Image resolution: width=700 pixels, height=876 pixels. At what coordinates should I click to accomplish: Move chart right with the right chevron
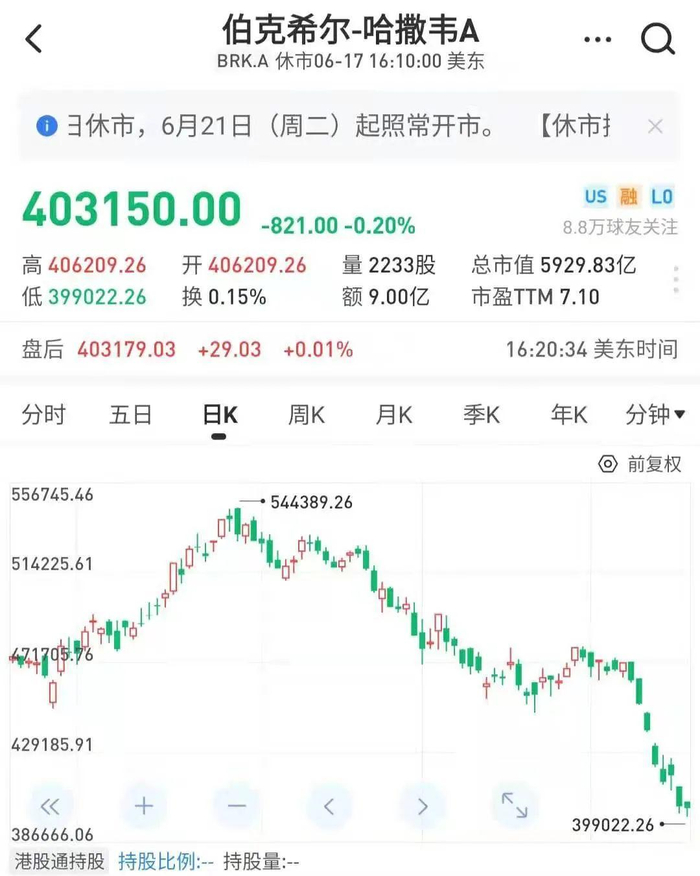coord(422,806)
